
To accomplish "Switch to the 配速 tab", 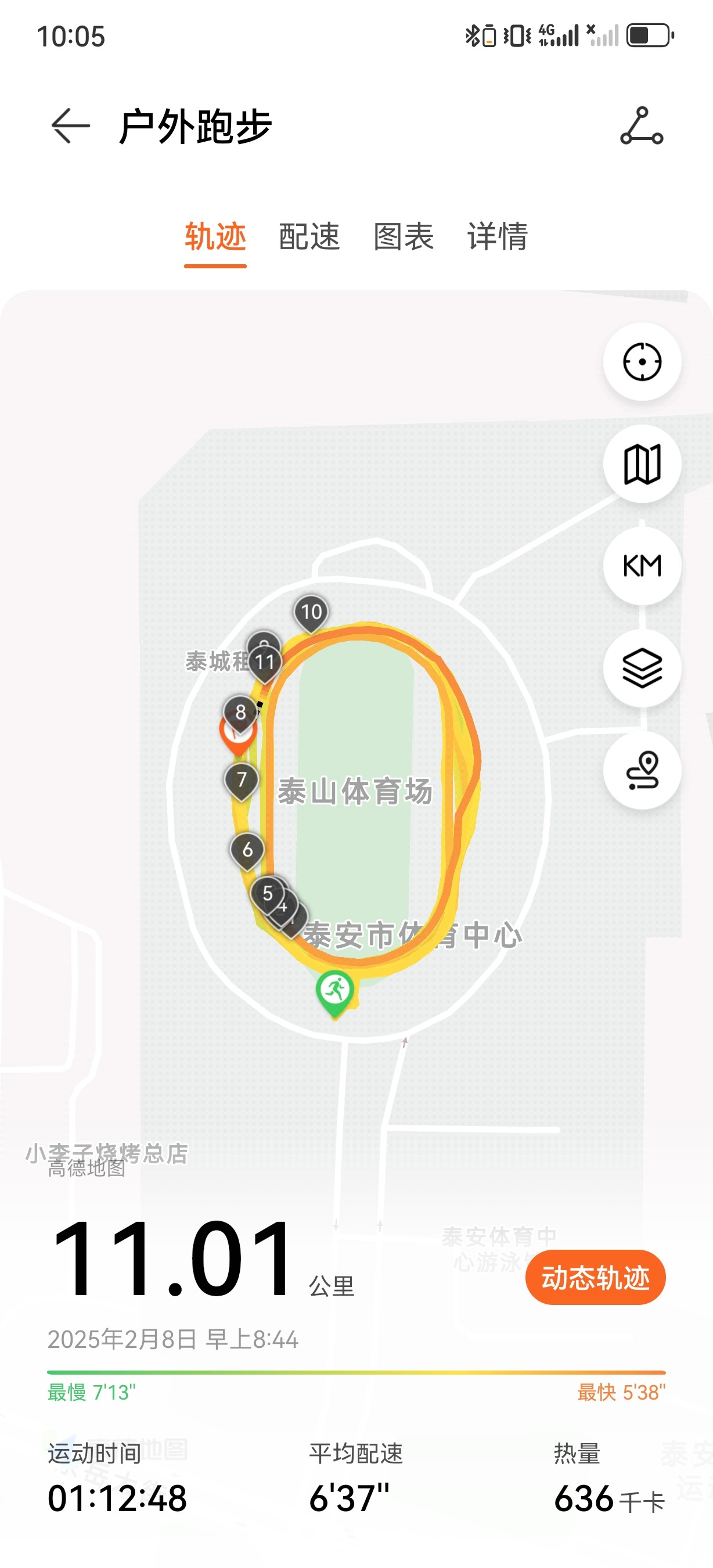I will tap(309, 236).
